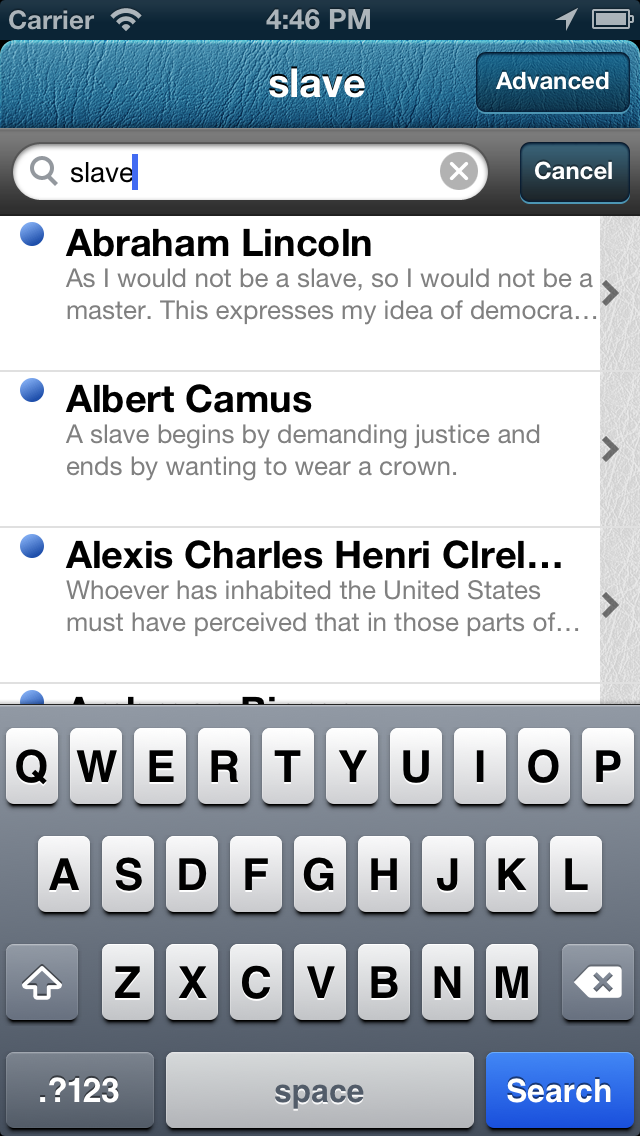Clear the text in the search field
The image size is (640, 1136).
458,172
